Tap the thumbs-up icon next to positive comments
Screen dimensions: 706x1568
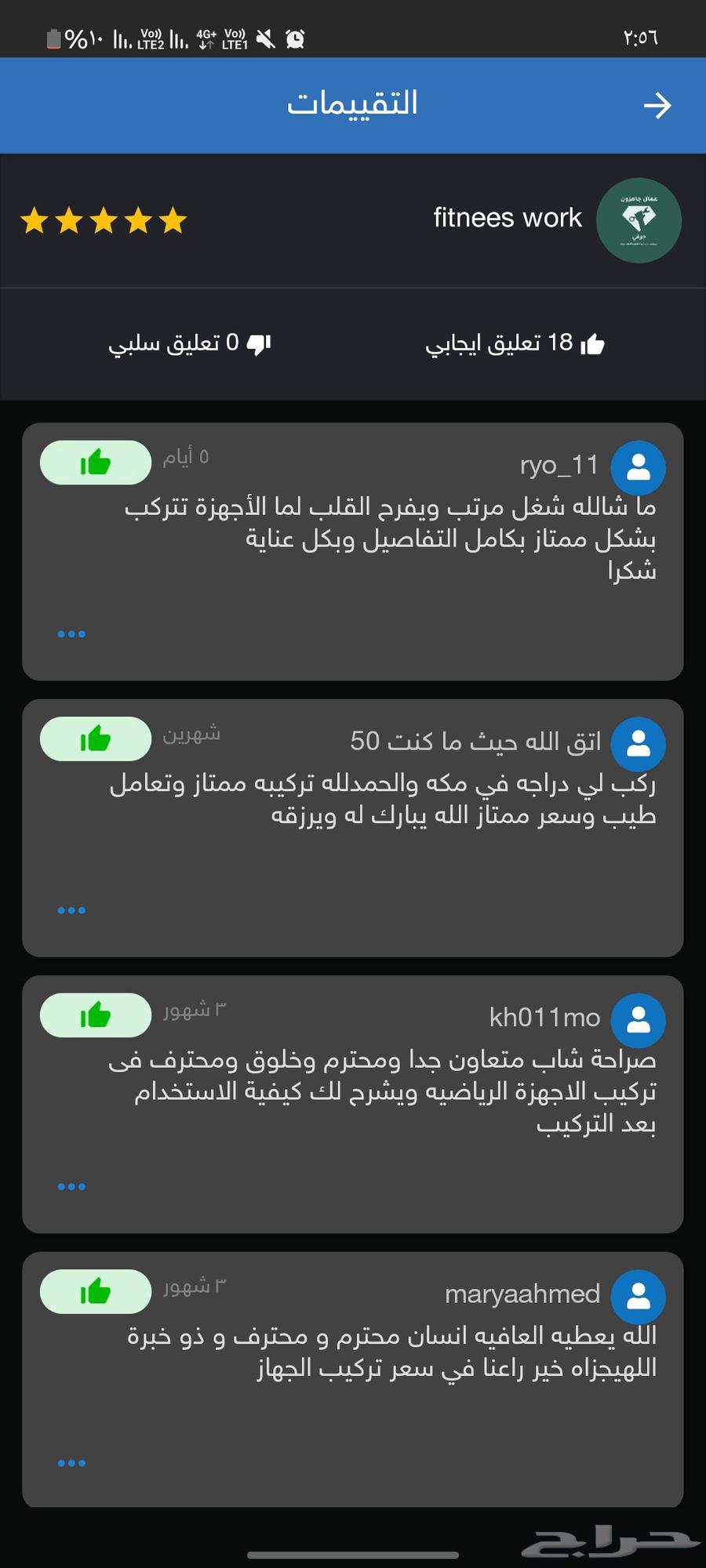pyautogui.click(x=594, y=342)
